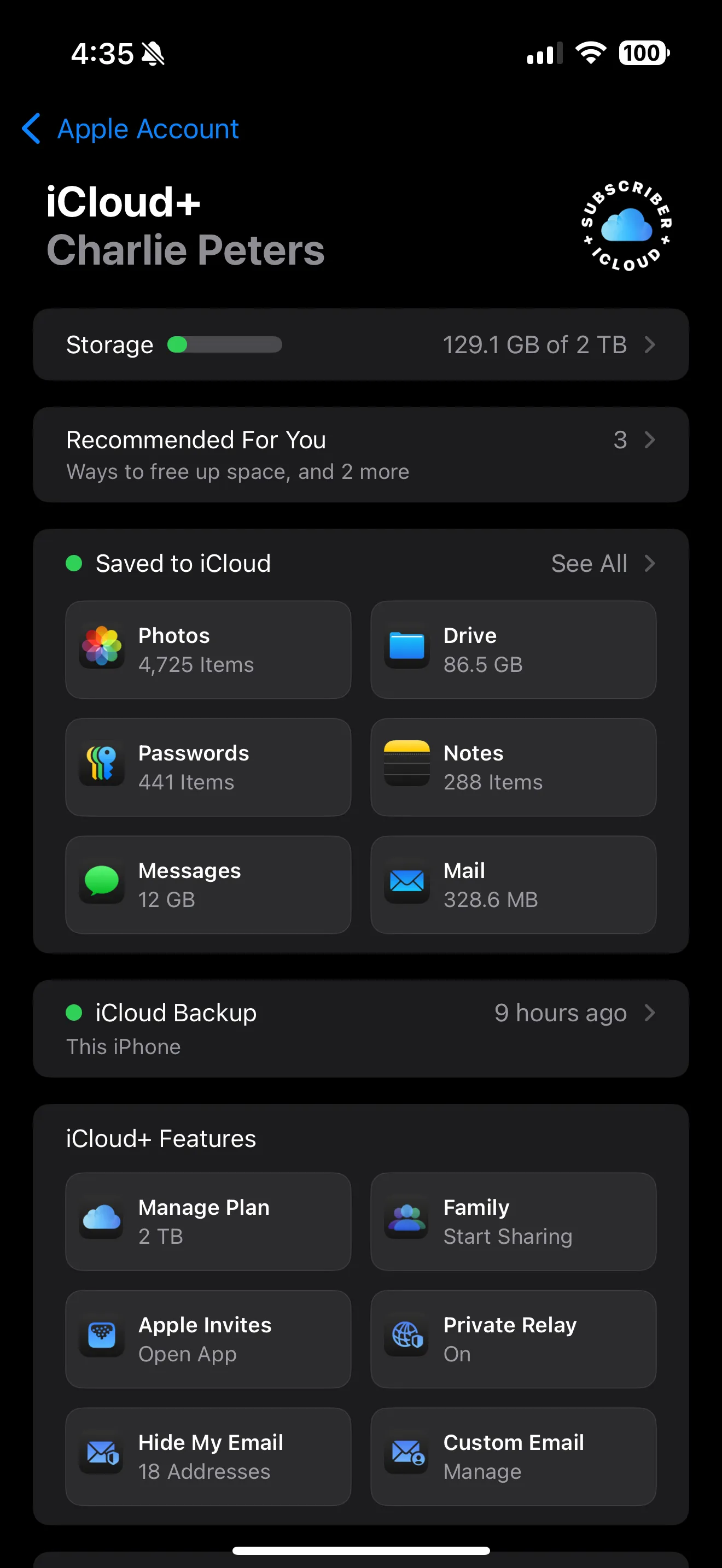Open the Private Relay globe icon
Image resolution: width=722 pixels, height=1568 pixels.
pos(406,1339)
